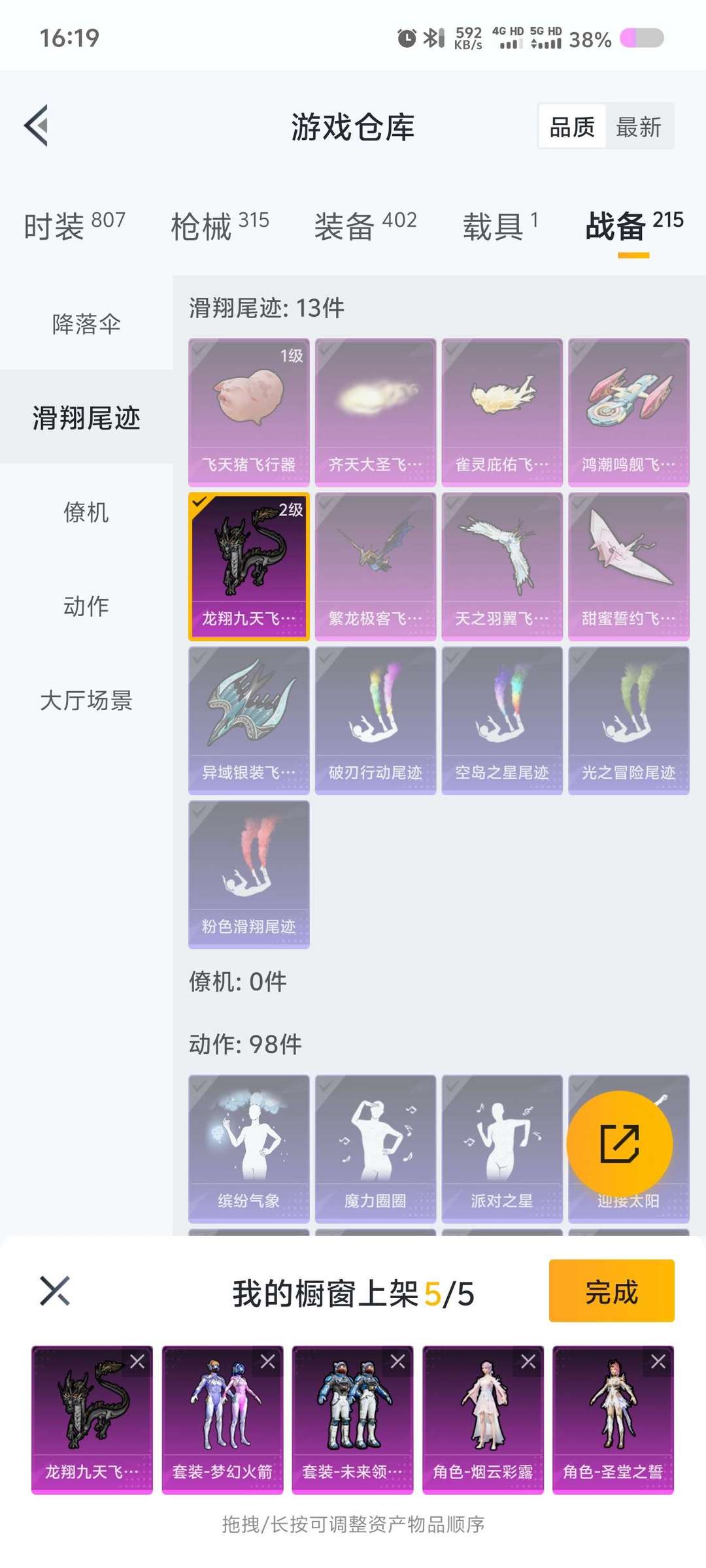This screenshot has height=1568, width=706.
Task: Switch to the 时装 tab
Action: coord(74,226)
